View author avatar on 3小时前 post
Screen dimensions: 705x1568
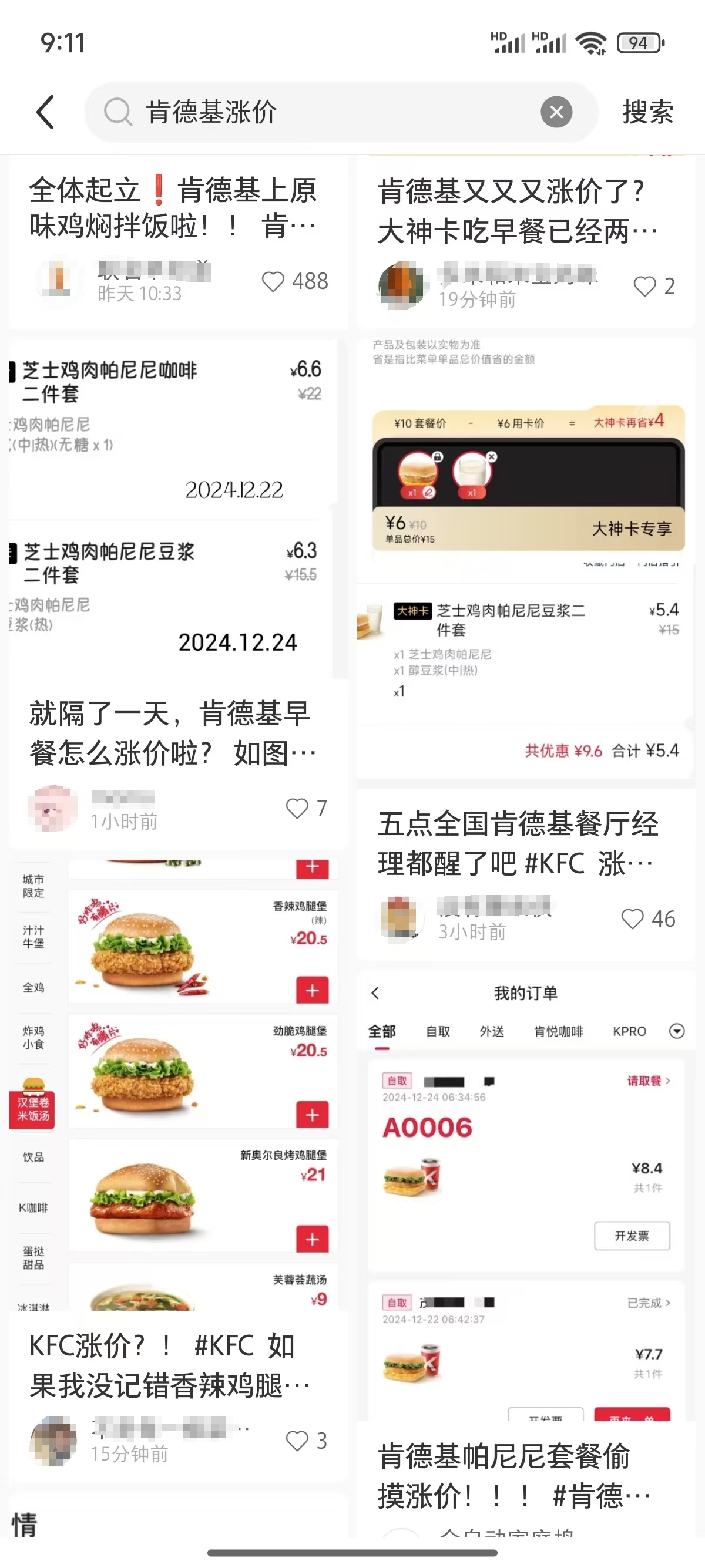[401, 918]
